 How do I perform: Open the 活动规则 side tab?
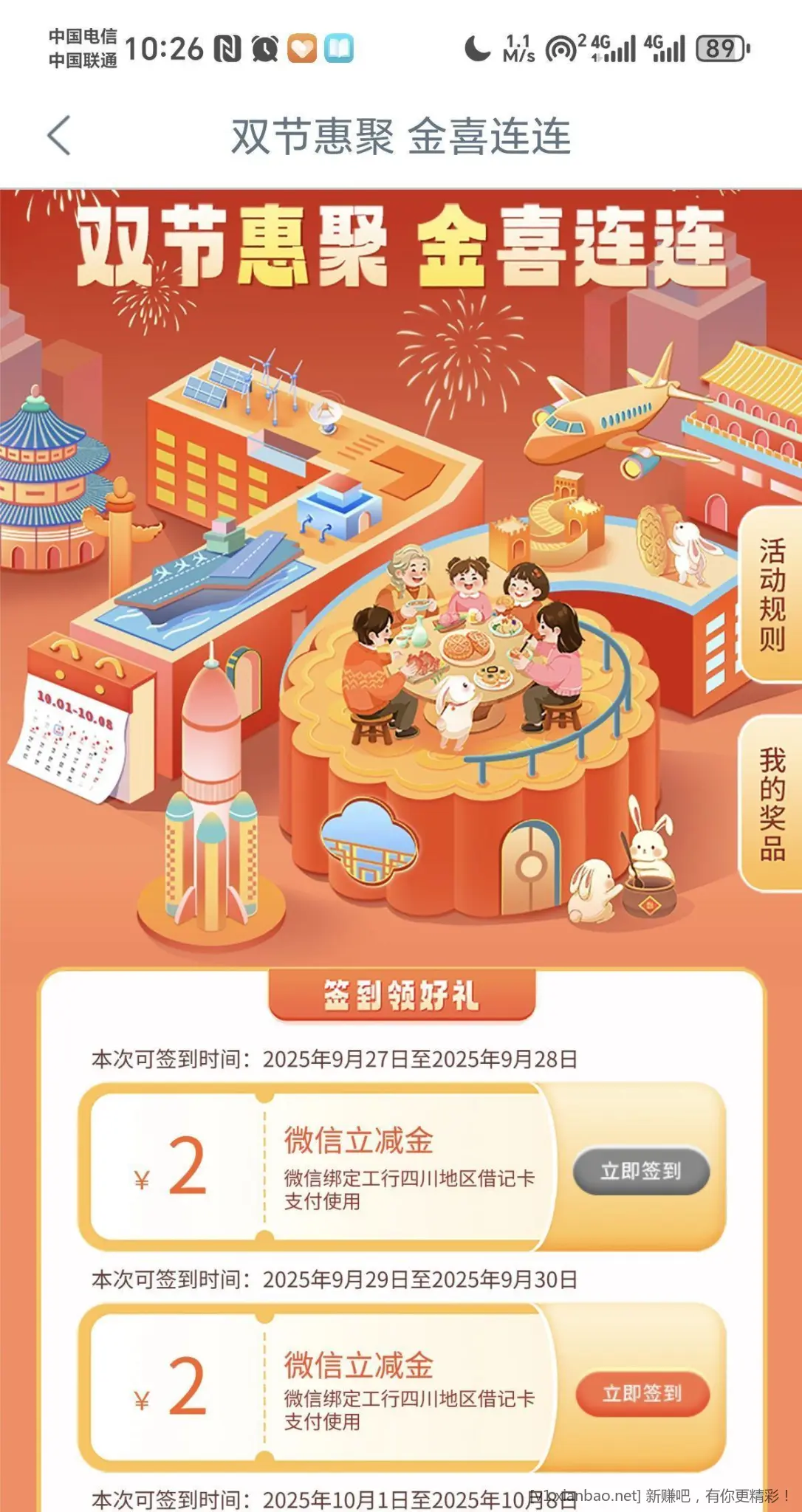pyautogui.click(x=772, y=595)
